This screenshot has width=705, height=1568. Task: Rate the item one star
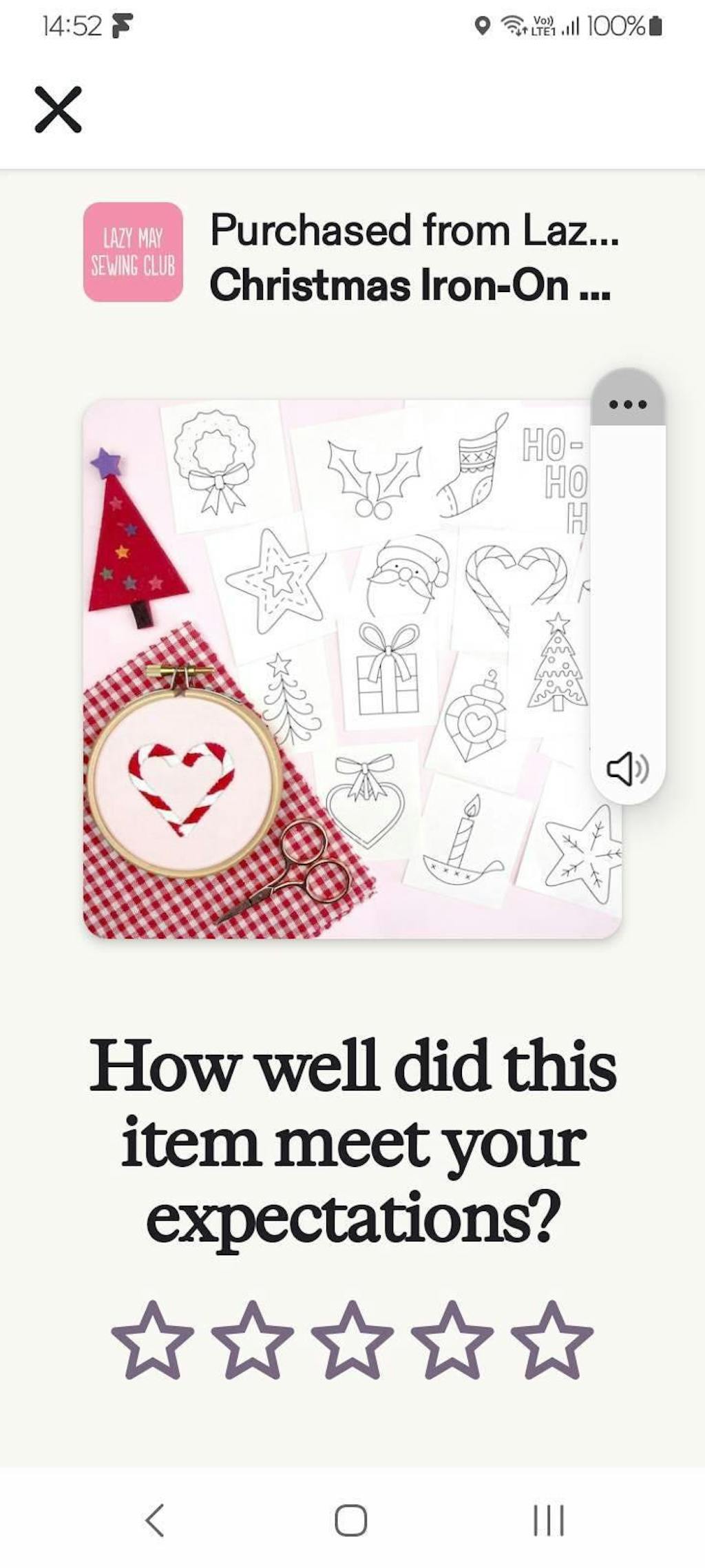(x=152, y=1339)
